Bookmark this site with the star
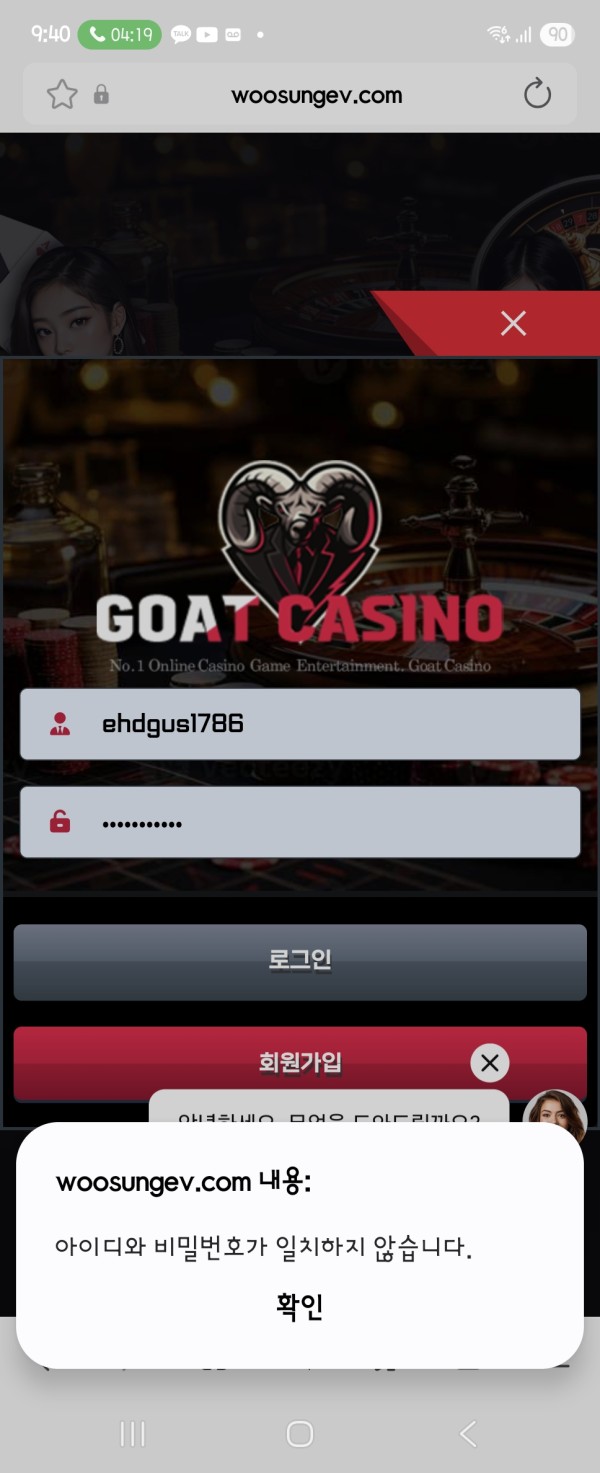Screen dimensions: 600x1473 (62, 95)
